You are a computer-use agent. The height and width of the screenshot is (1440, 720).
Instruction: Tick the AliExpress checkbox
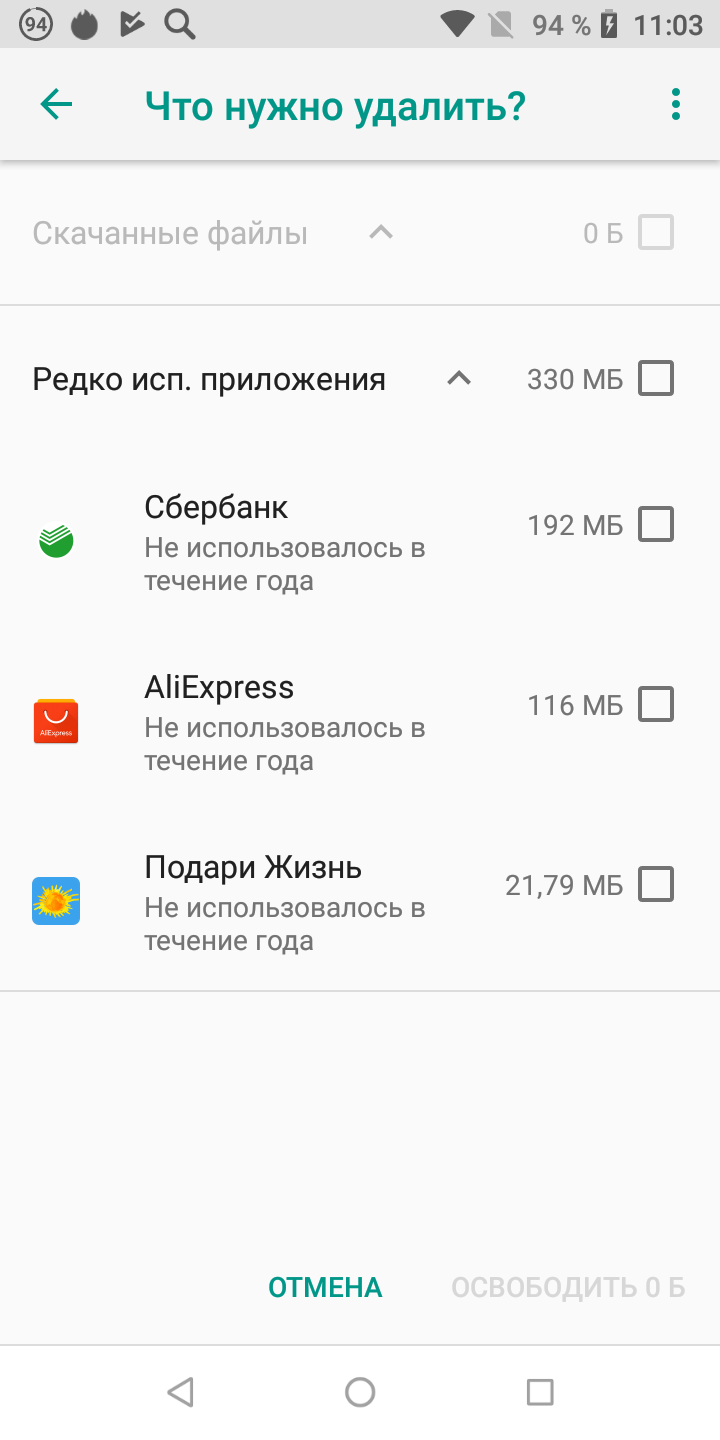point(656,704)
